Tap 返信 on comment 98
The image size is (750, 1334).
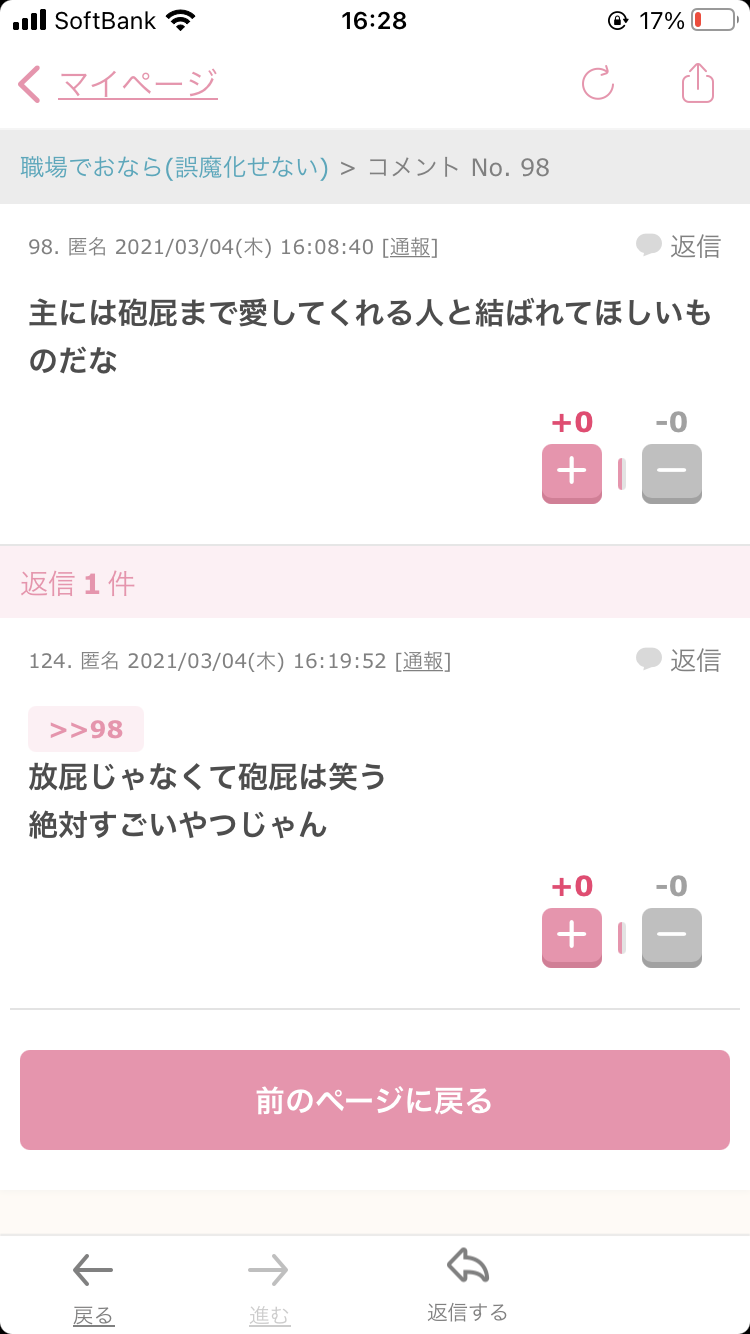(x=679, y=246)
